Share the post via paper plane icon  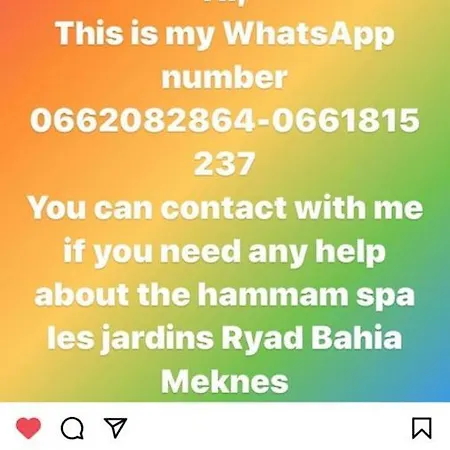point(116,427)
